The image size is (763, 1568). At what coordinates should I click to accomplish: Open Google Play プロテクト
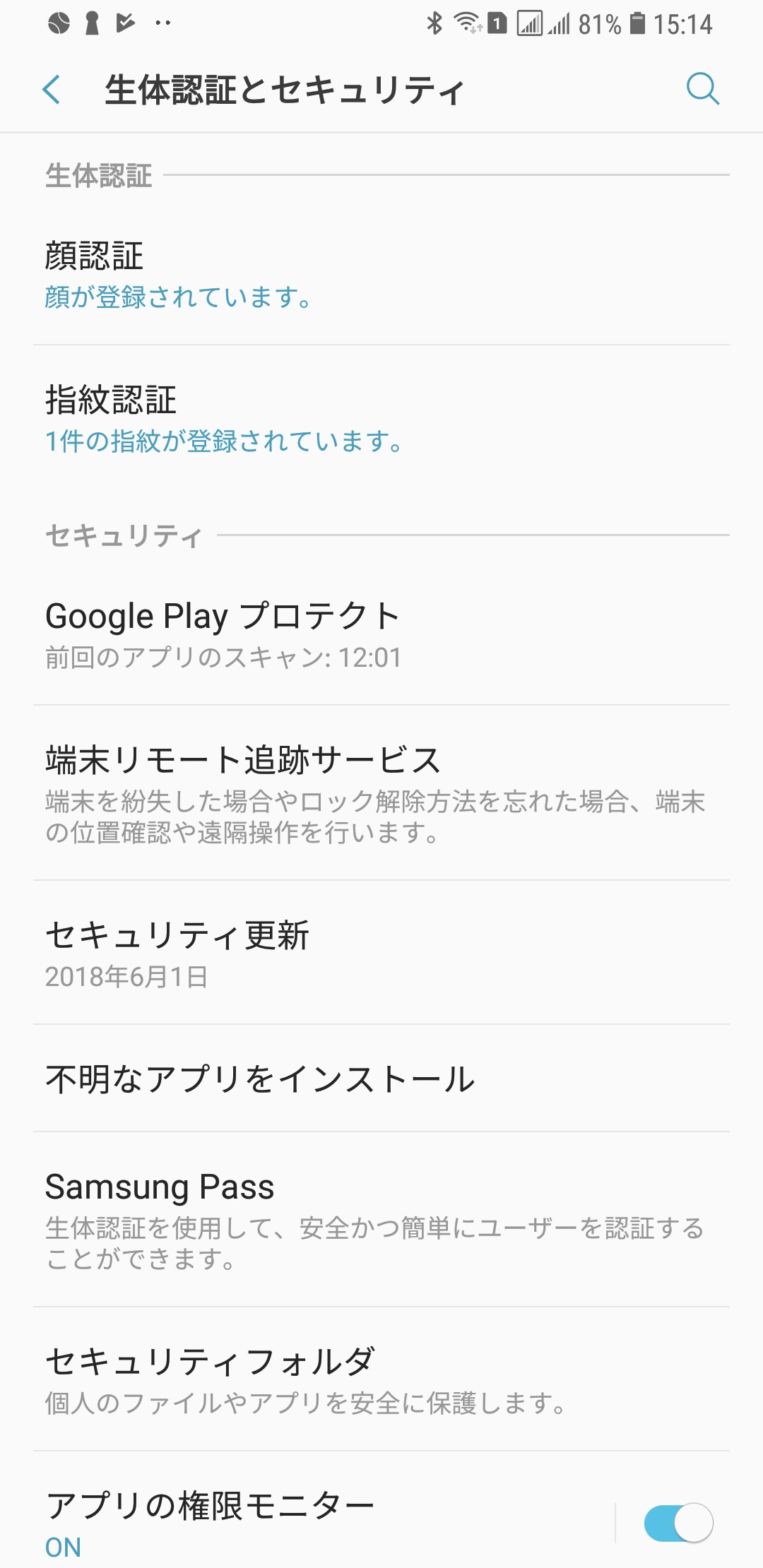pyautogui.click(x=381, y=634)
